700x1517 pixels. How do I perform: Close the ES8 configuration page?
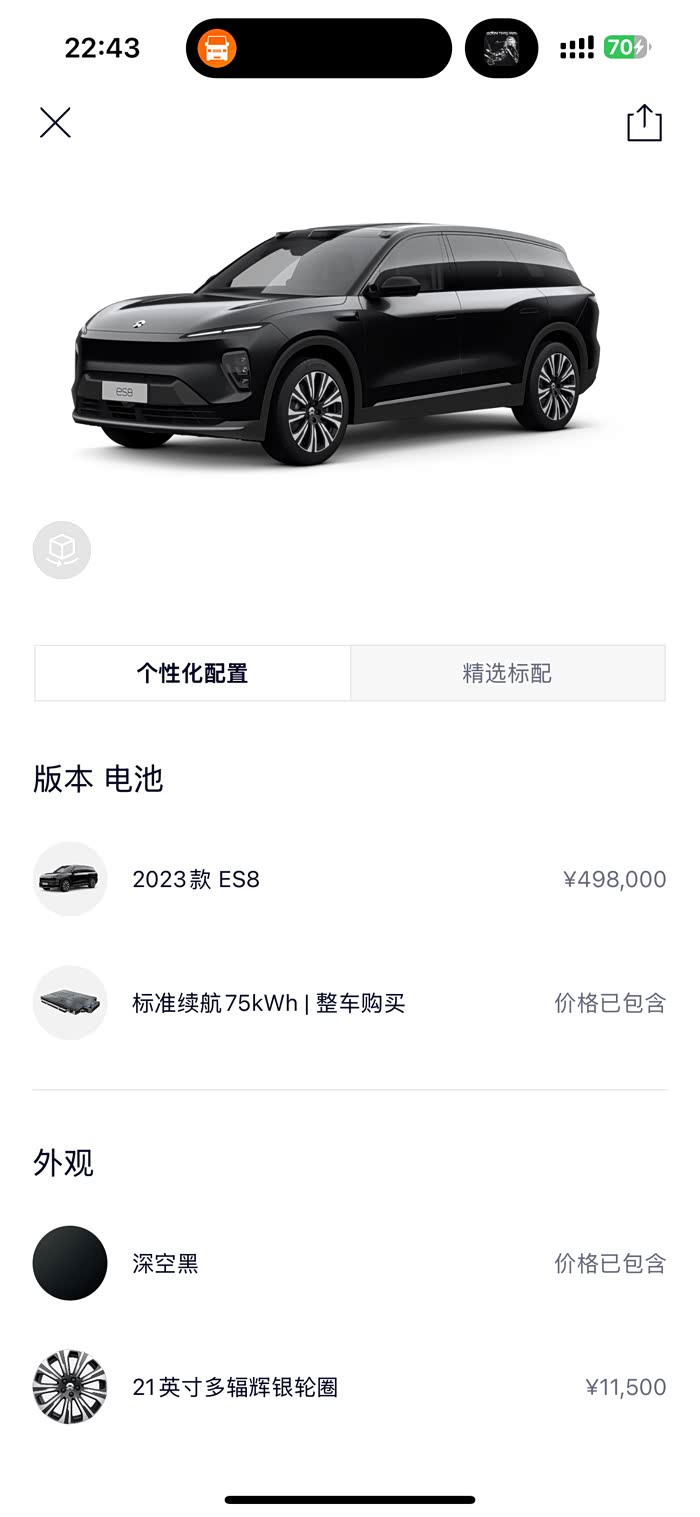pos(55,123)
